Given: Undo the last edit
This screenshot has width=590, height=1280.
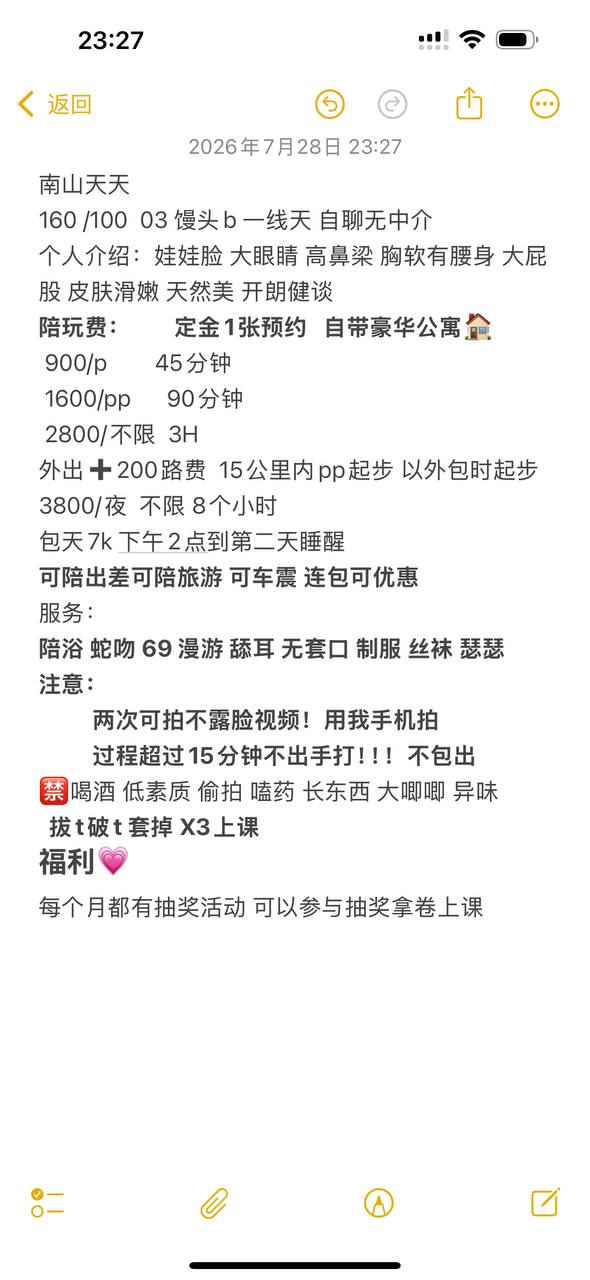Looking at the screenshot, I should point(330,104).
